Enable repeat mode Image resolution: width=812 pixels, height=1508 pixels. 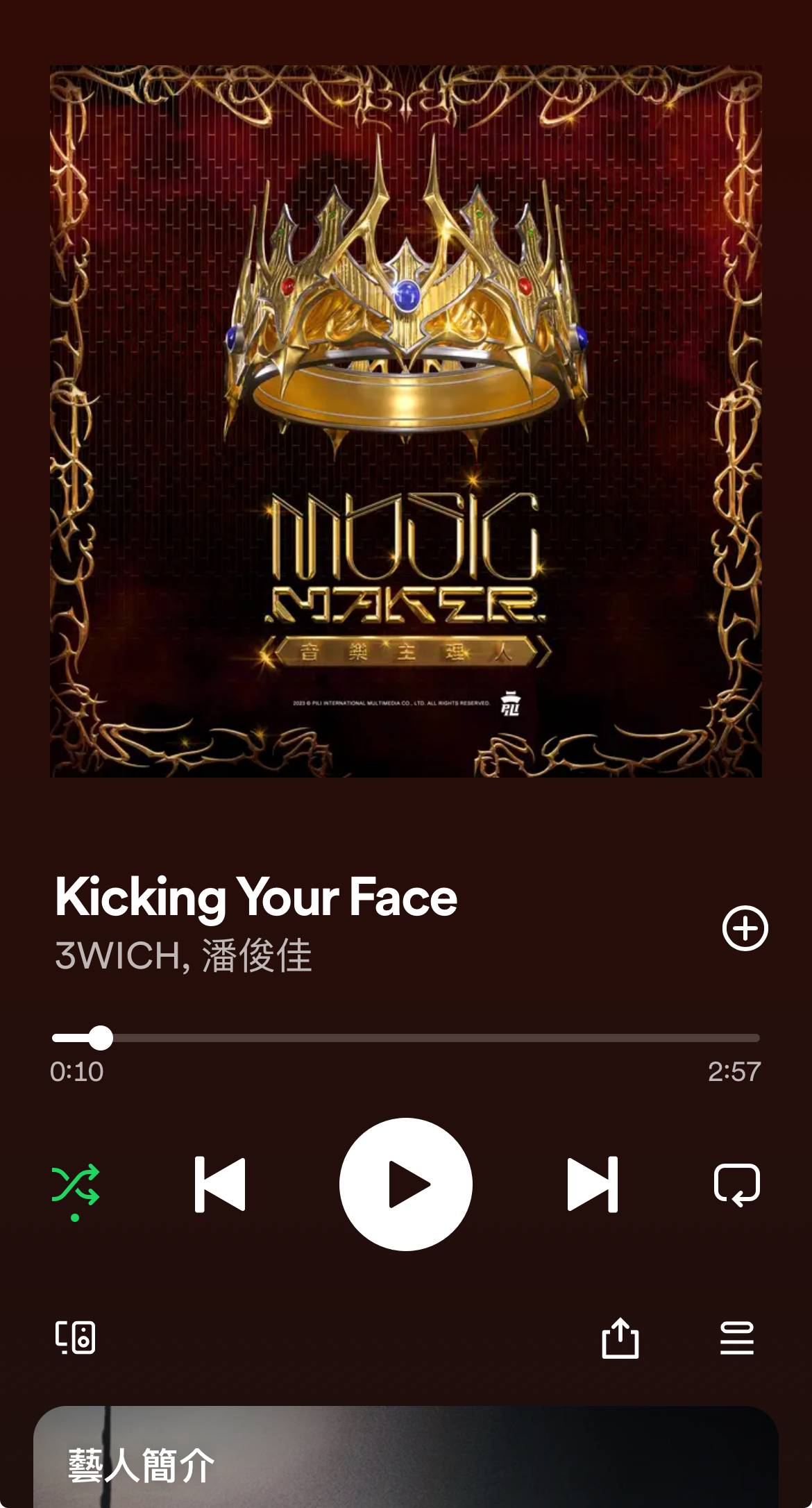(736, 1184)
